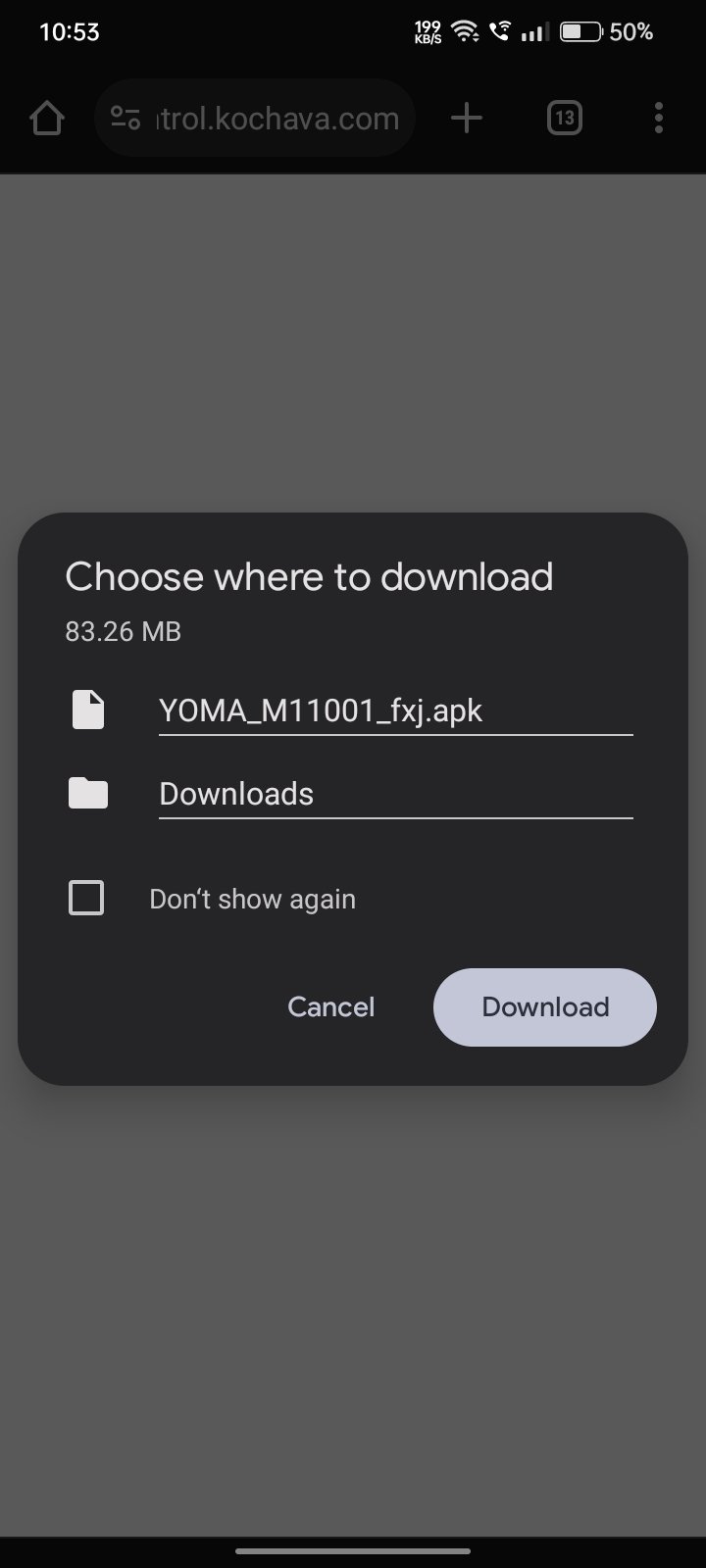Tap the signal strength bars indicator
This screenshot has width=706, height=1568.
pos(533,30)
